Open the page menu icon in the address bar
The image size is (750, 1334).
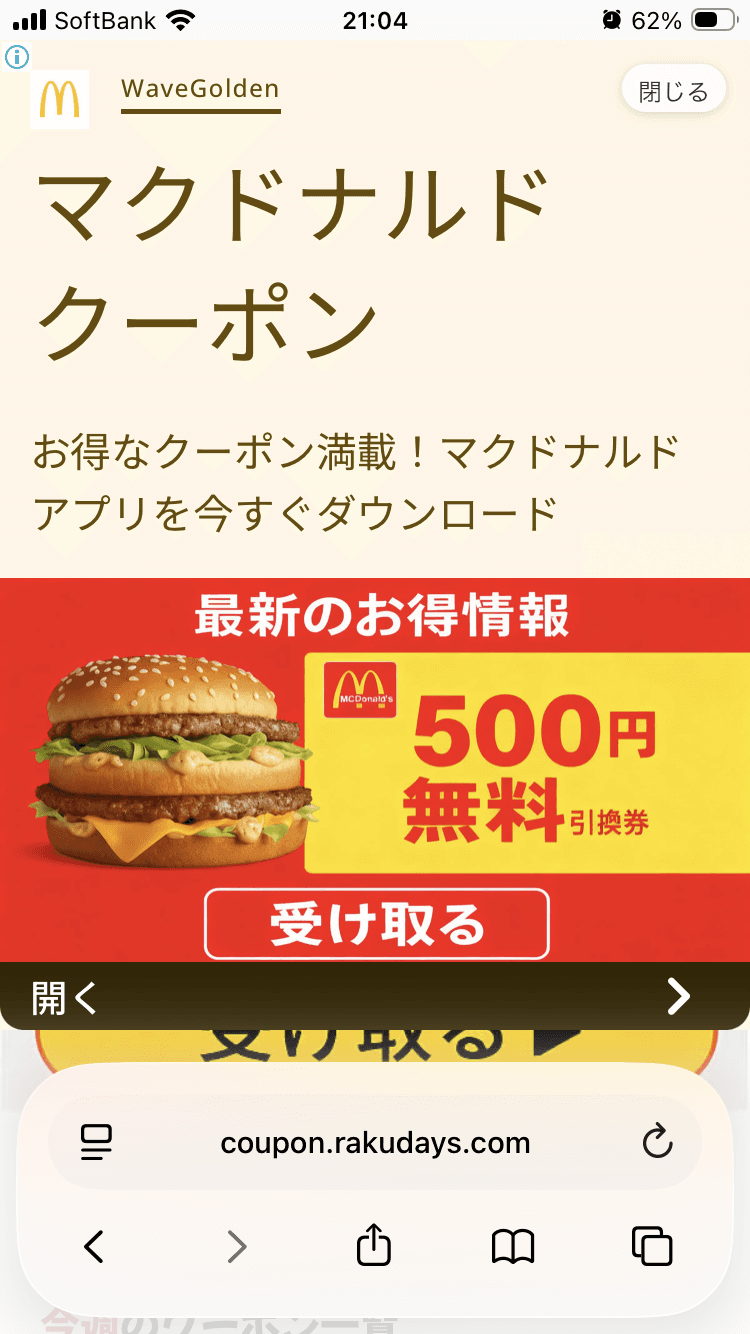(x=97, y=1143)
